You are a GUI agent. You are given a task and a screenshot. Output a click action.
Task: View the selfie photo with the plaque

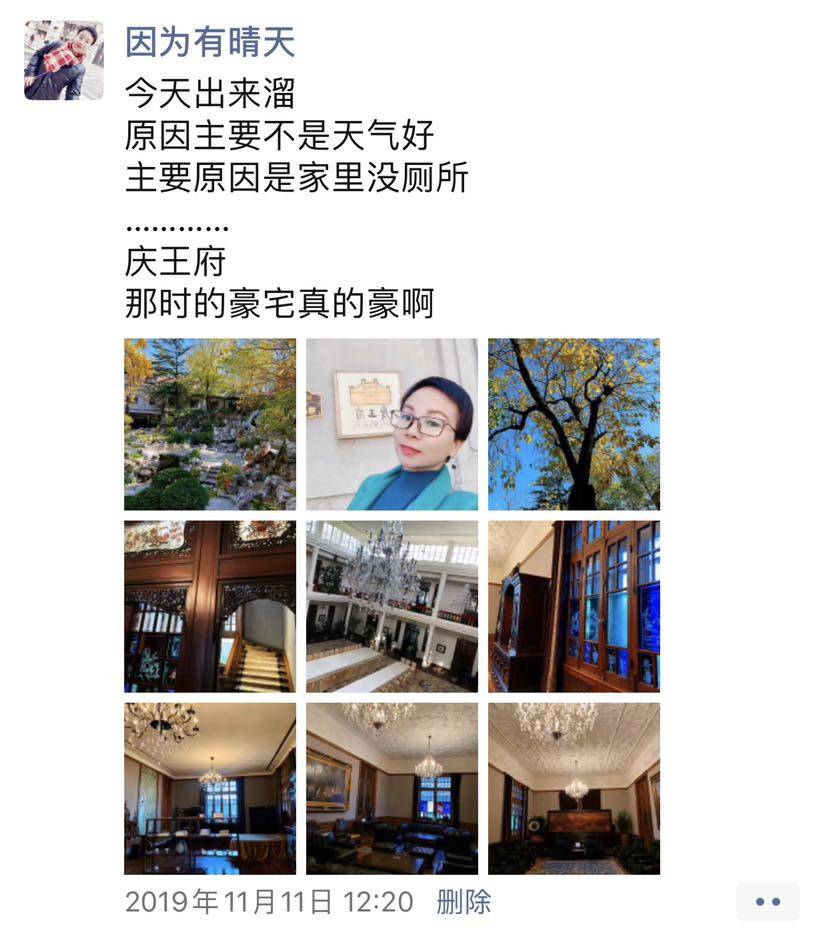(x=392, y=424)
